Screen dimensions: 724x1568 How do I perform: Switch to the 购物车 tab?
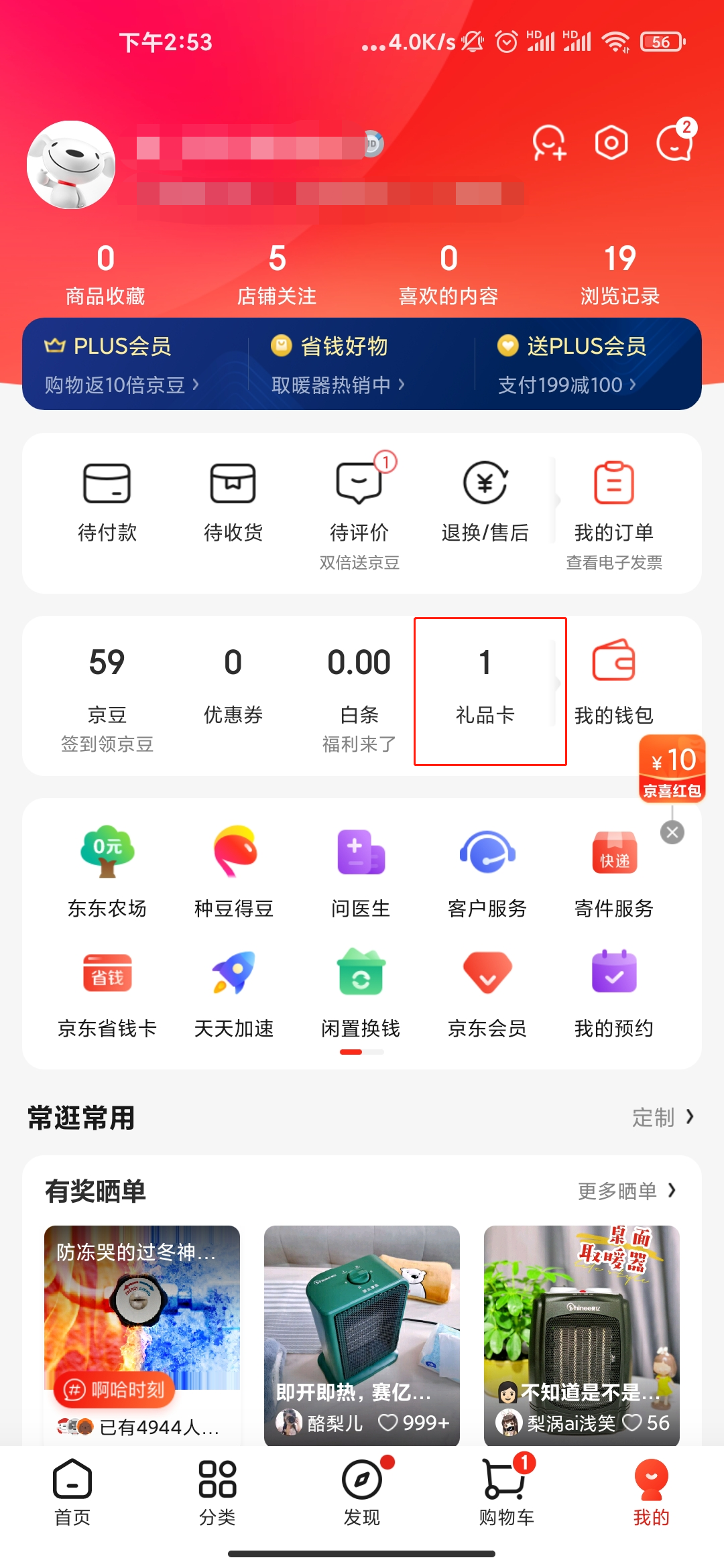507,1488
